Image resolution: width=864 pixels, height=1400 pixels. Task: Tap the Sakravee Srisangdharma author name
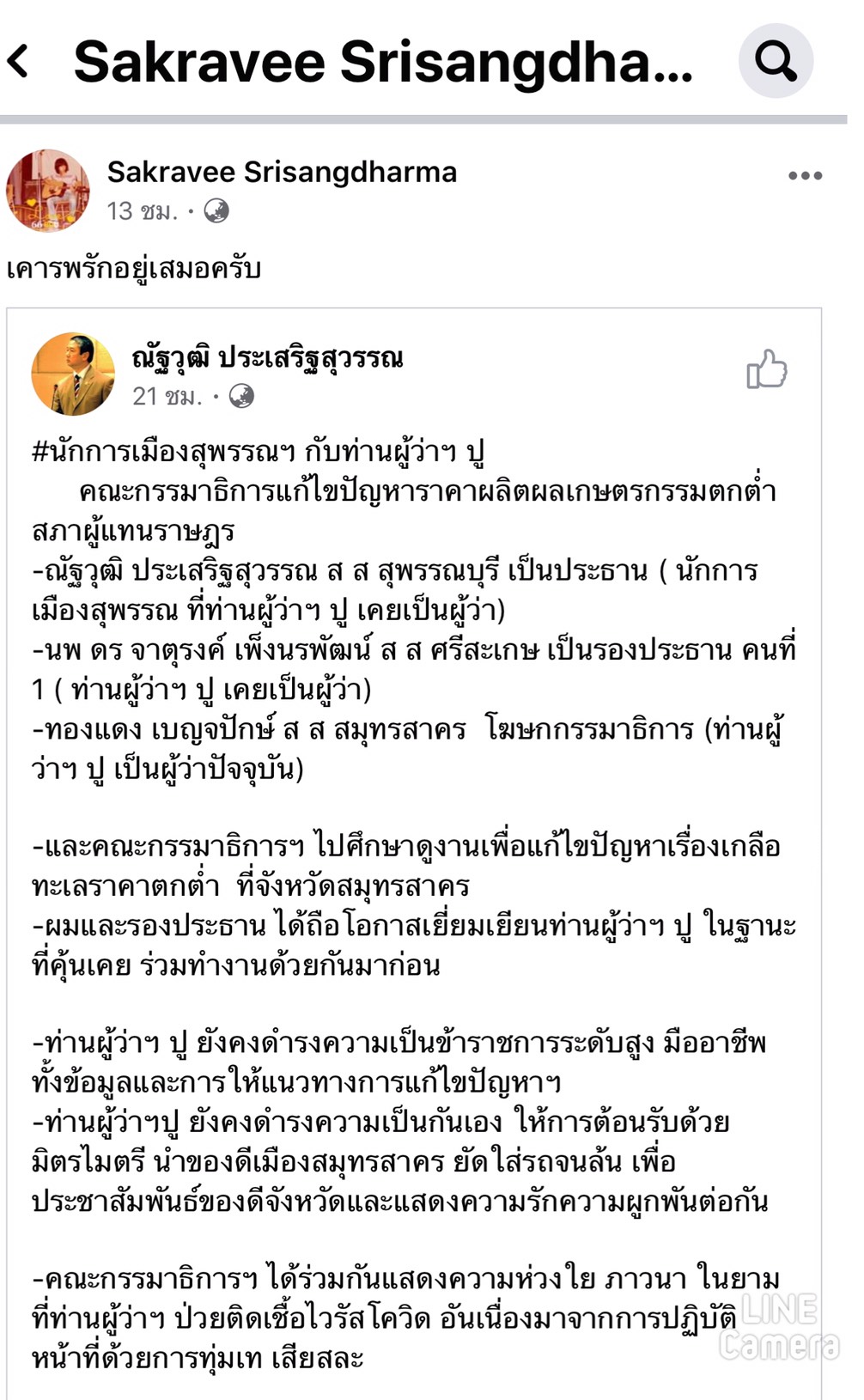282,173
